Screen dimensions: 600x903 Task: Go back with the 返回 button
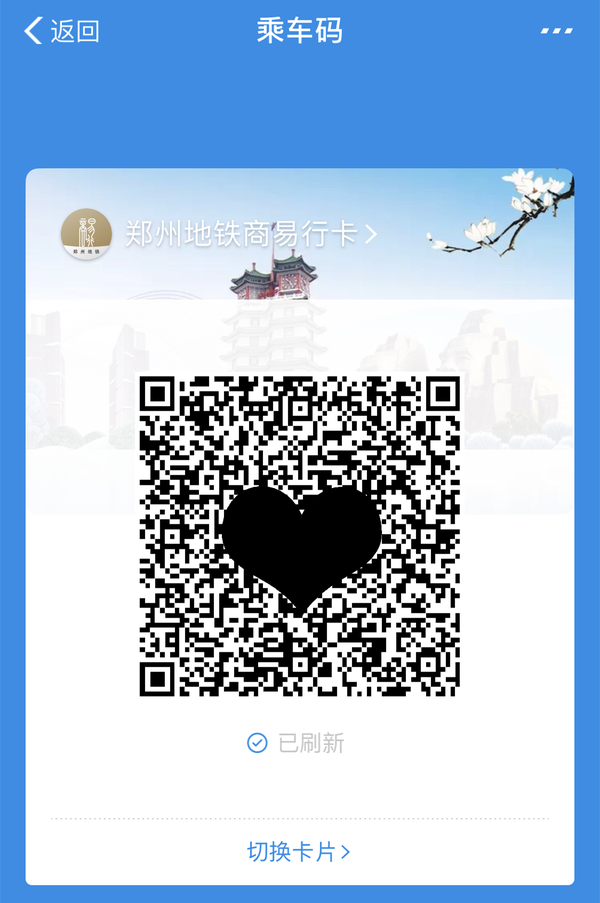62,31
